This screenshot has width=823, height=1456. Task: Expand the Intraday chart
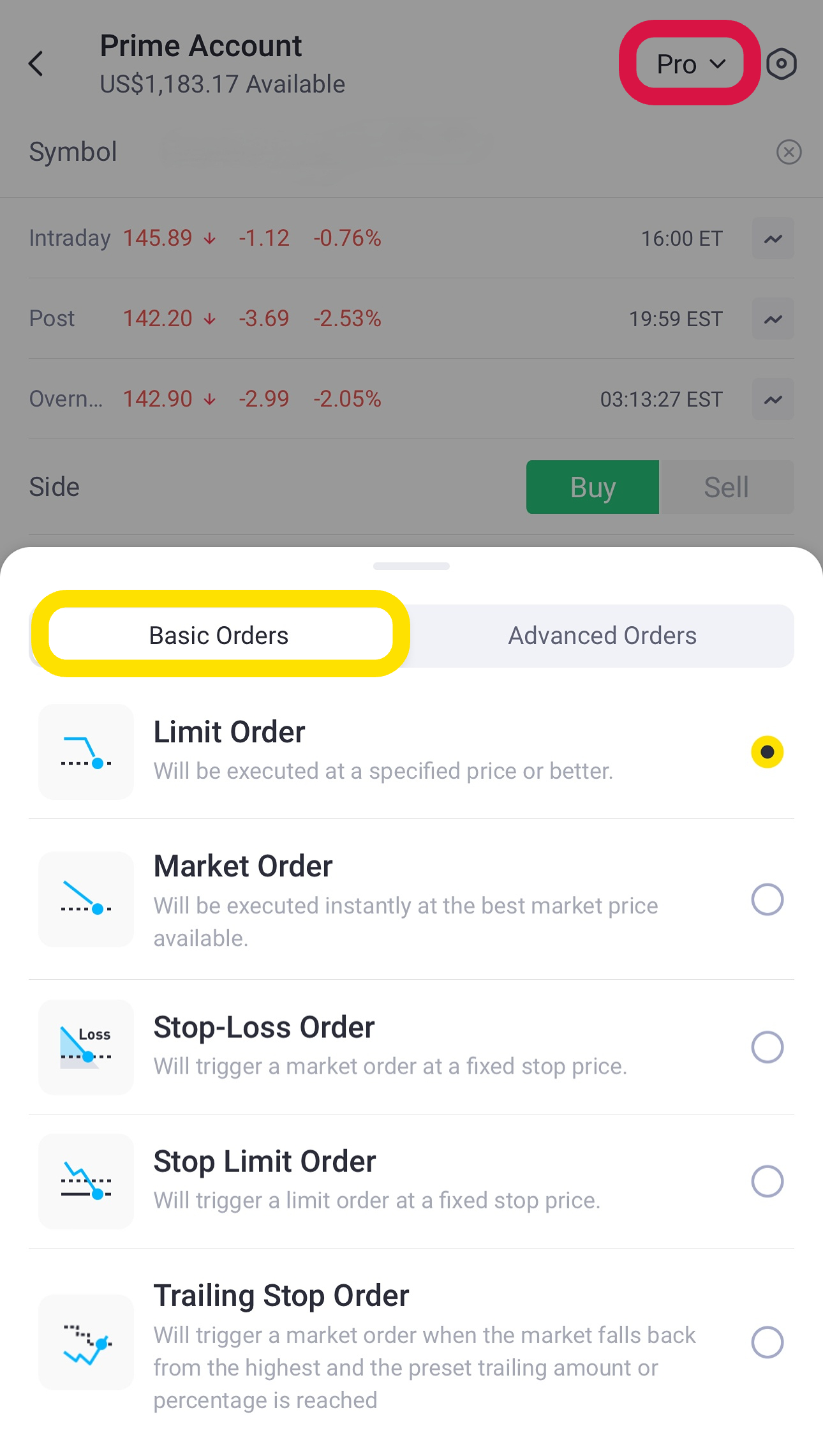pyautogui.click(x=773, y=239)
